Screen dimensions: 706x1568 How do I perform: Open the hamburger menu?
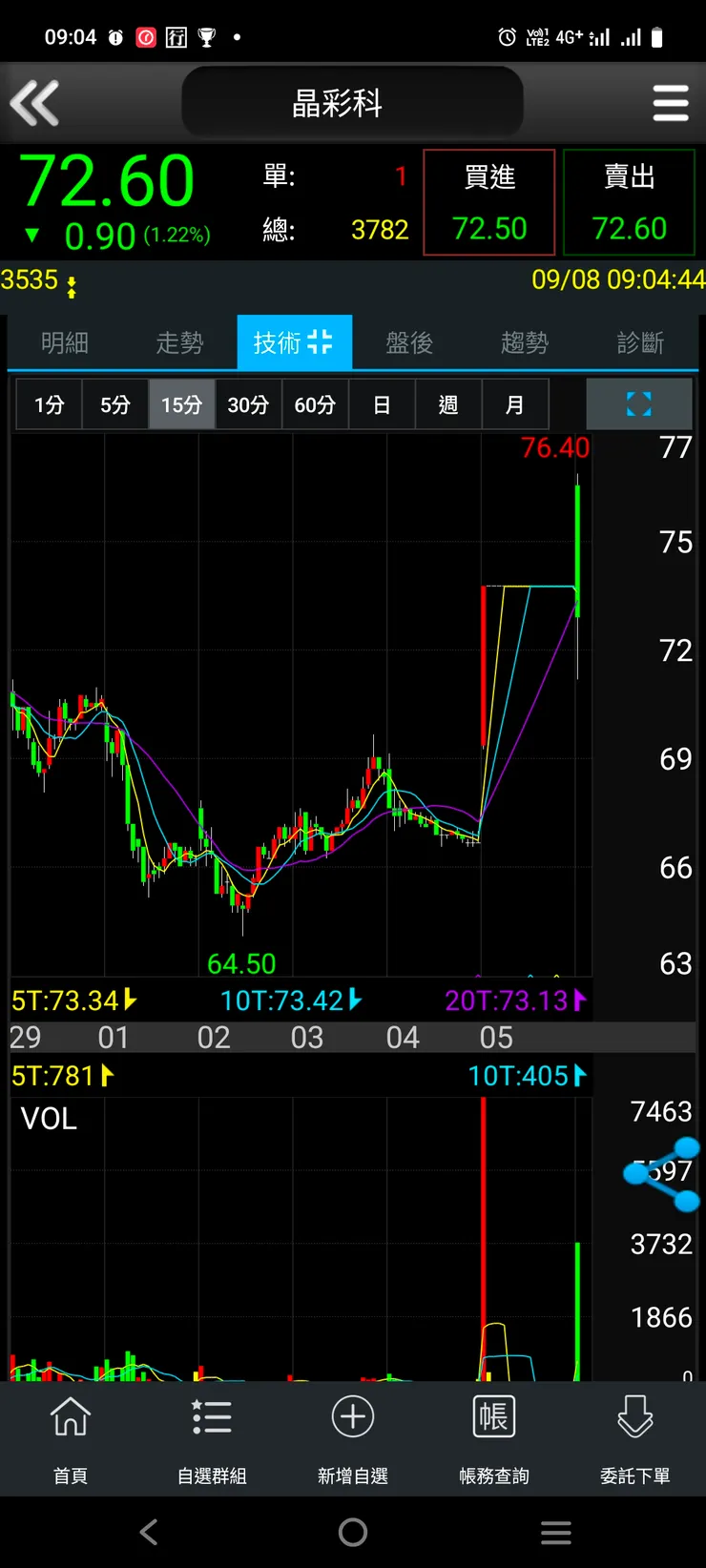click(670, 103)
